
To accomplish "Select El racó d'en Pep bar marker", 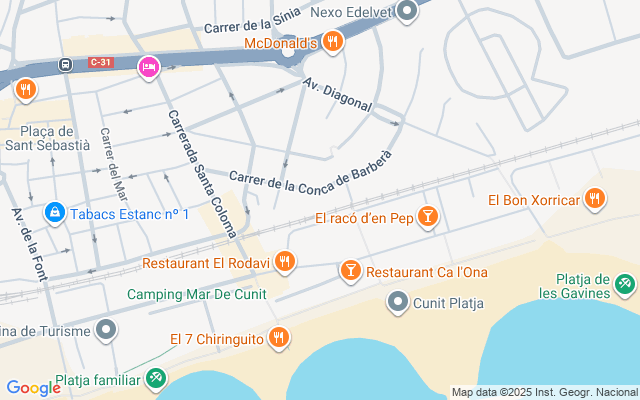I will coord(428,217).
